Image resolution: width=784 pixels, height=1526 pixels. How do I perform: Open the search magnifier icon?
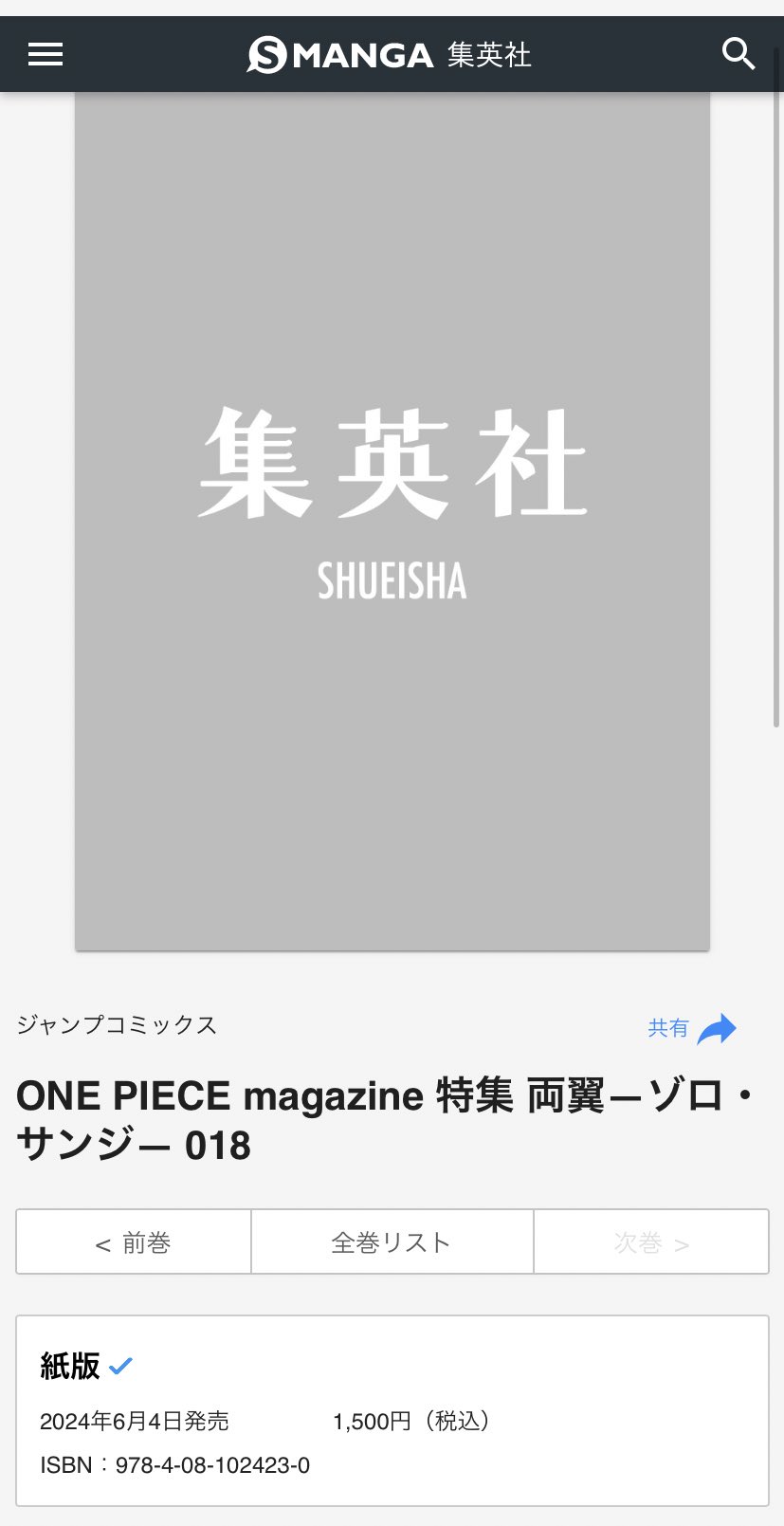point(738,54)
